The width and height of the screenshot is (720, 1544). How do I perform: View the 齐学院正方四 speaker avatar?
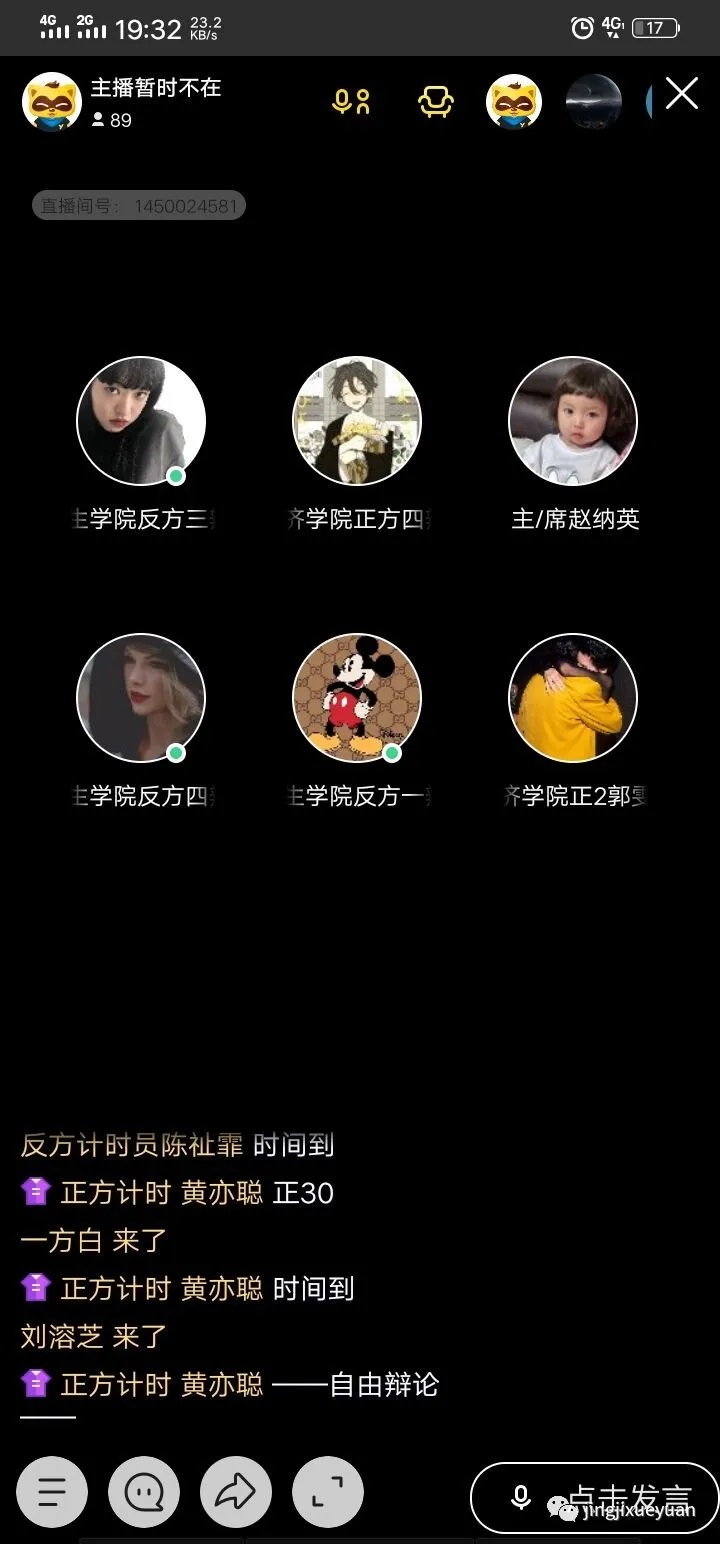coord(357,421)
